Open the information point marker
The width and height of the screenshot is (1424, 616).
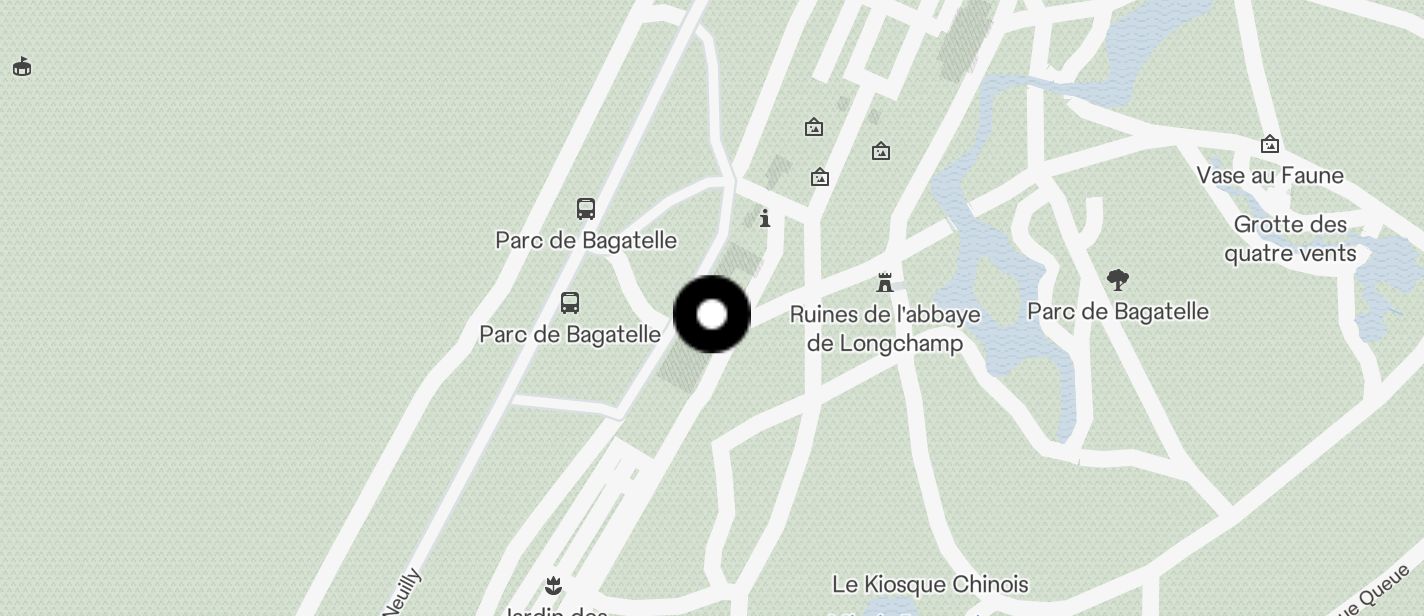pyautogui.click(x=765, y=218)
